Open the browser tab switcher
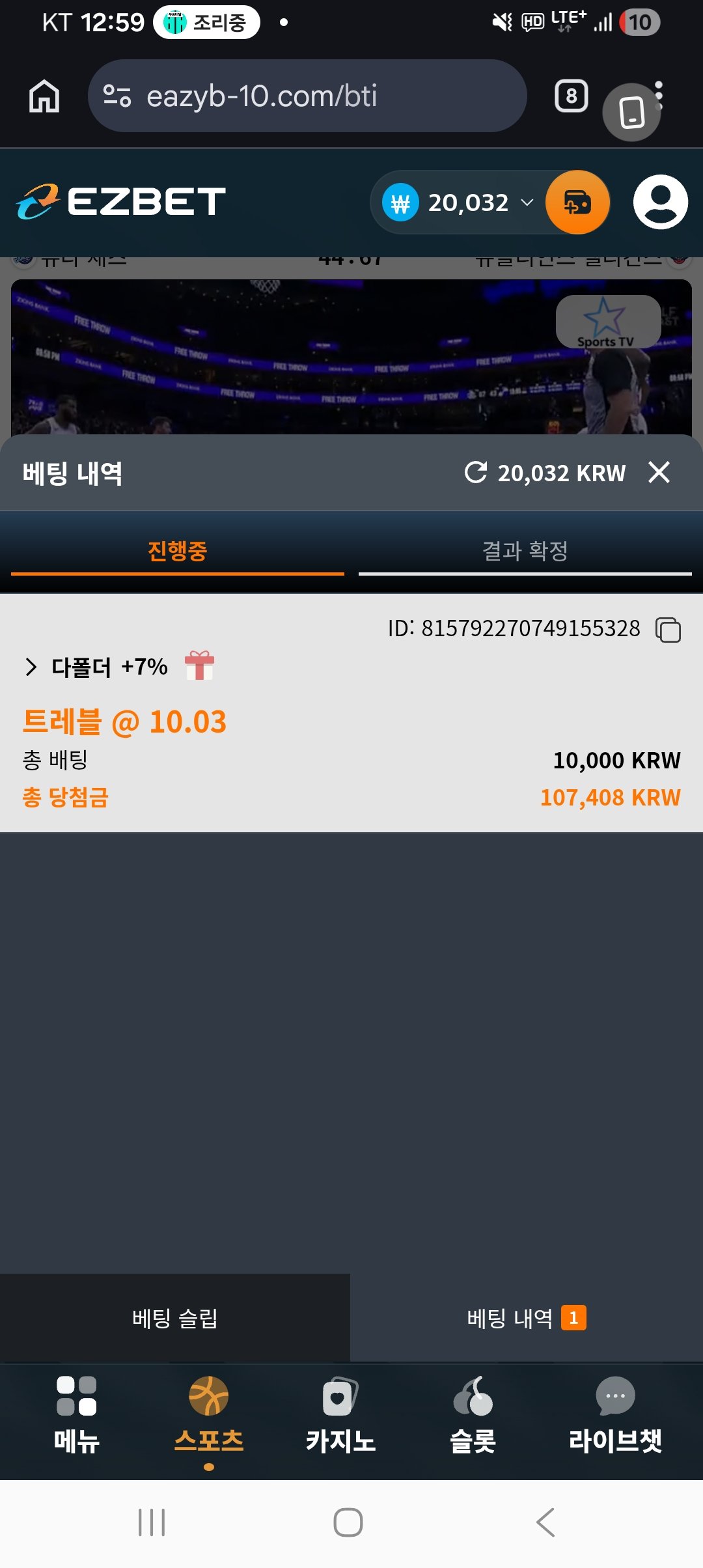Viewport: 703px width, 1568px height. click(571, 96)
